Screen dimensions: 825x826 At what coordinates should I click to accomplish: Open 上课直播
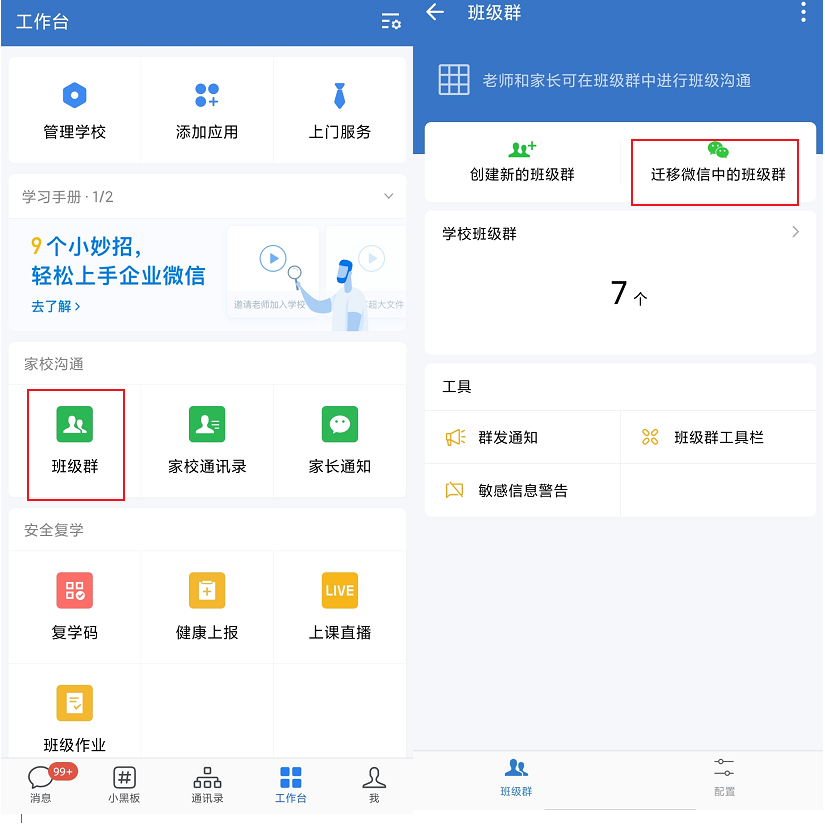(340, 607)
